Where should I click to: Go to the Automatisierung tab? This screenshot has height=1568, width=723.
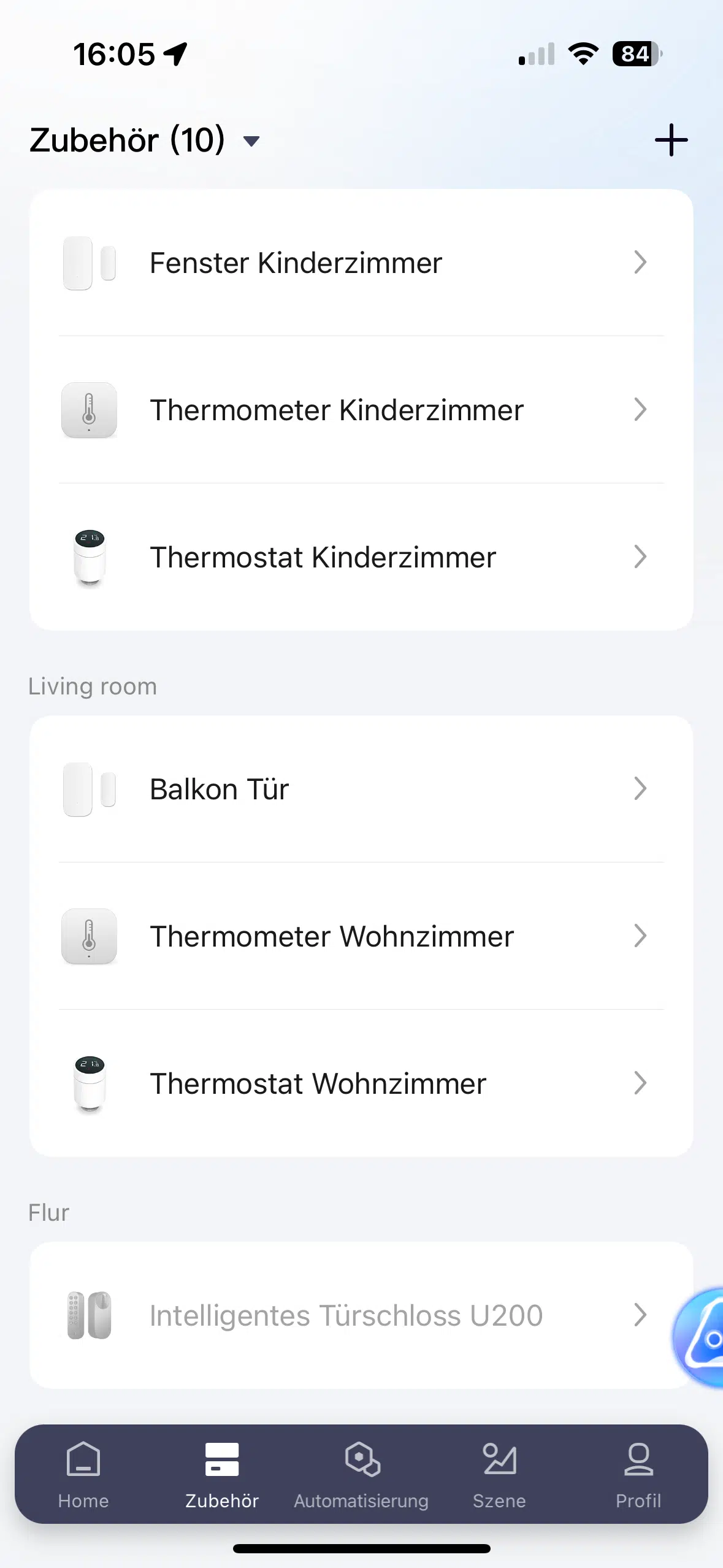tap(361, 1475)
